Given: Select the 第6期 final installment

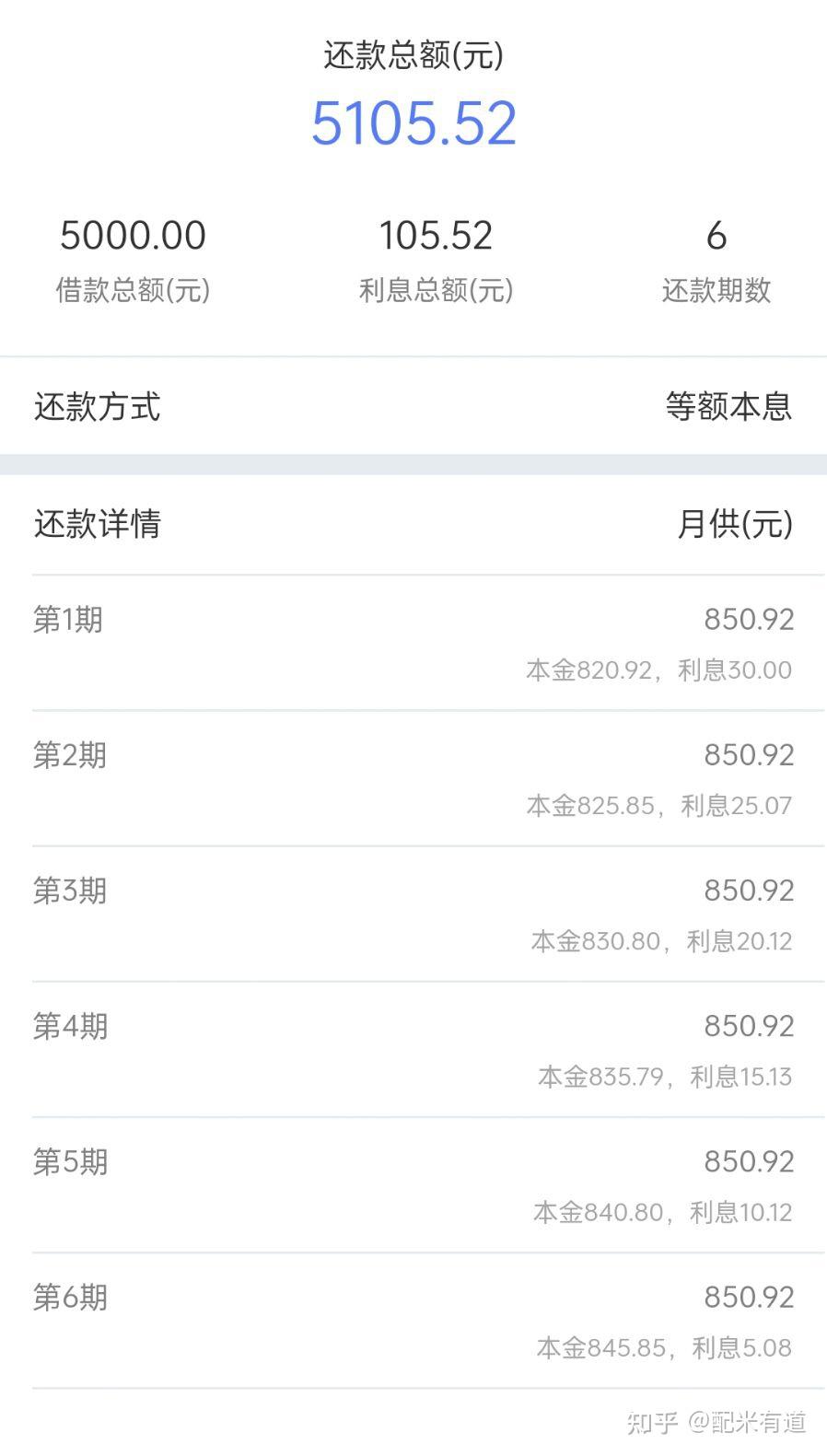Looking at the screenshot, I should [x=70, y=1297].
